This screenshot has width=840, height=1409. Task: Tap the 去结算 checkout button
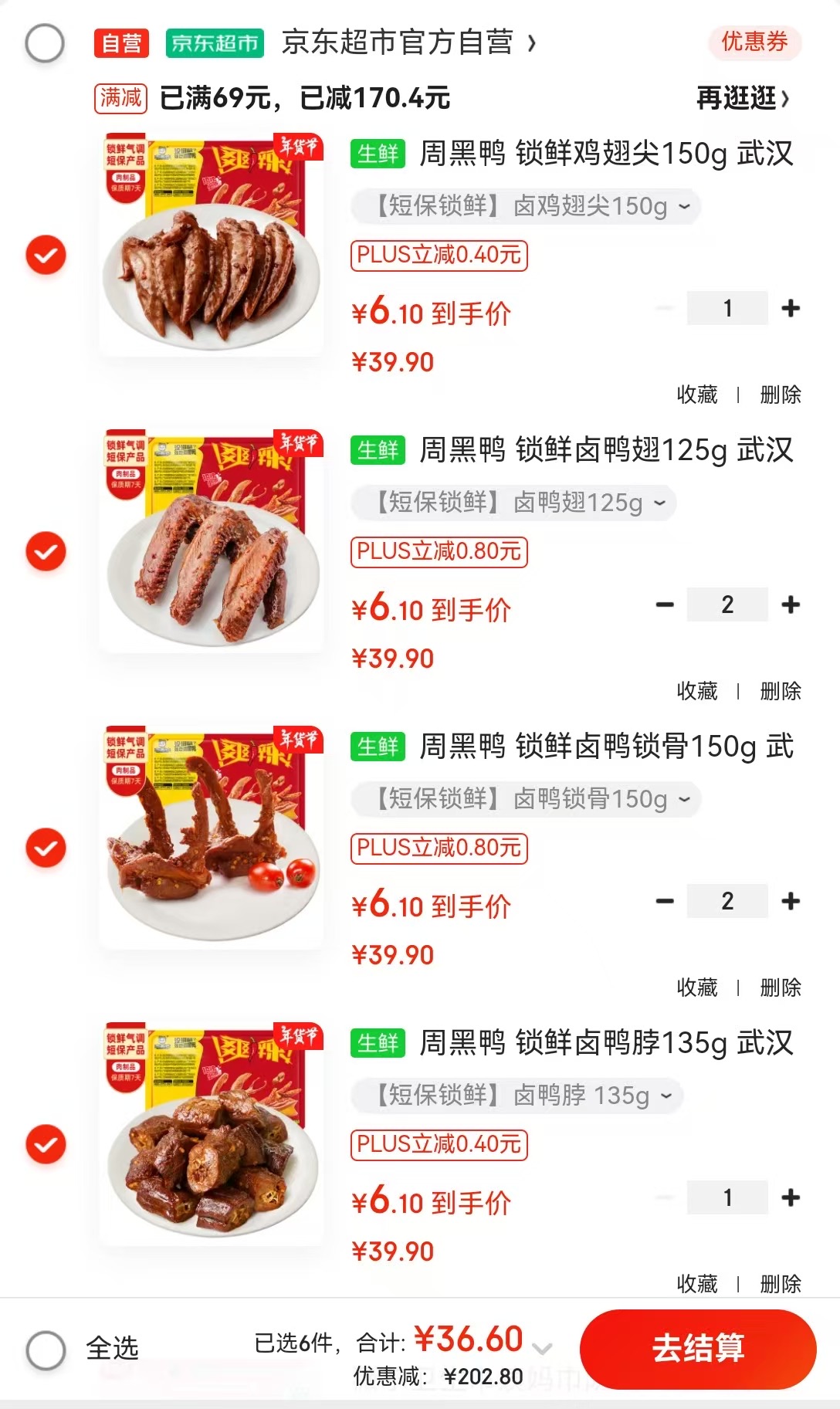pyautogui.click(x=698, y=1349)
